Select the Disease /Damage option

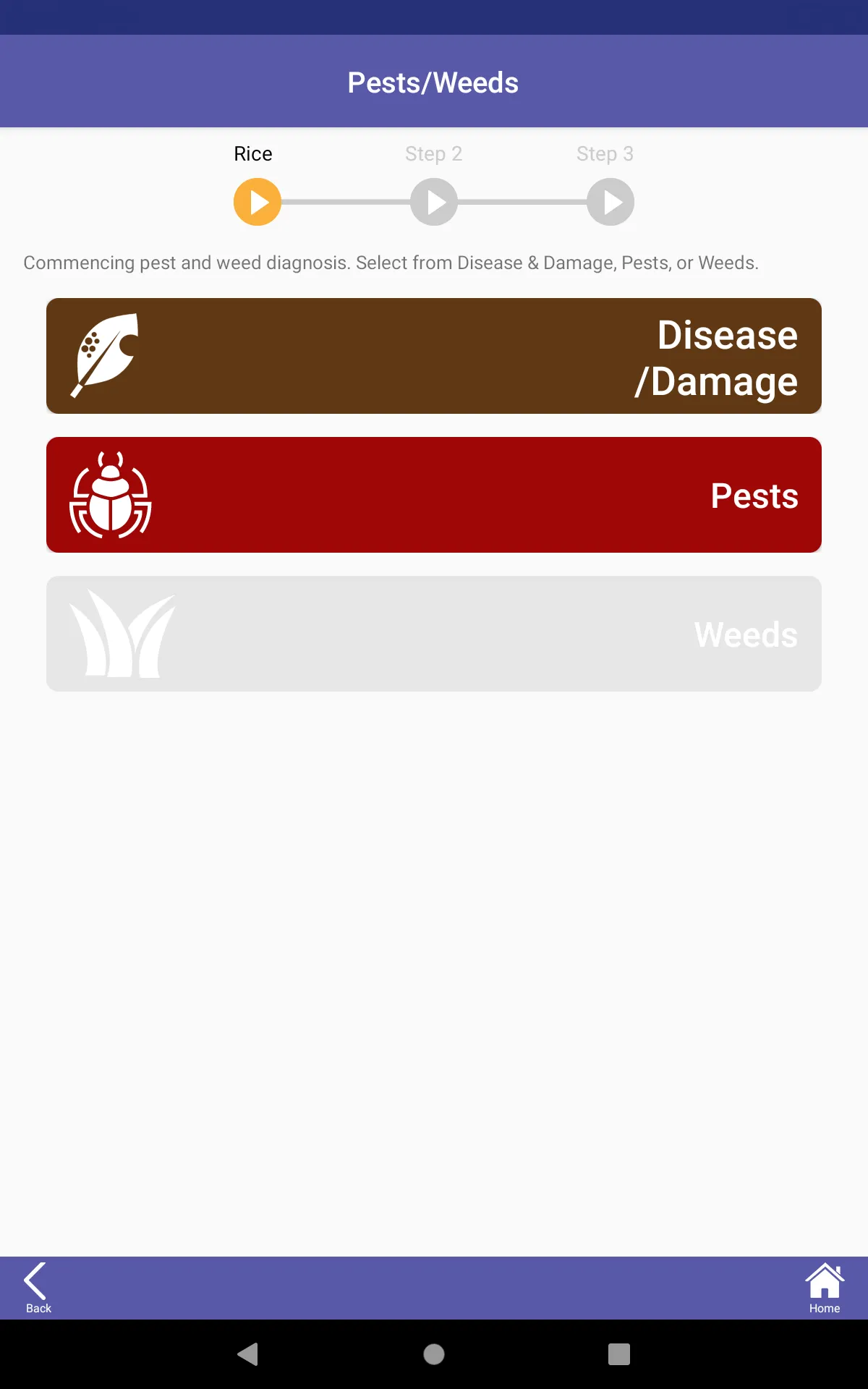tap(434, 356)
